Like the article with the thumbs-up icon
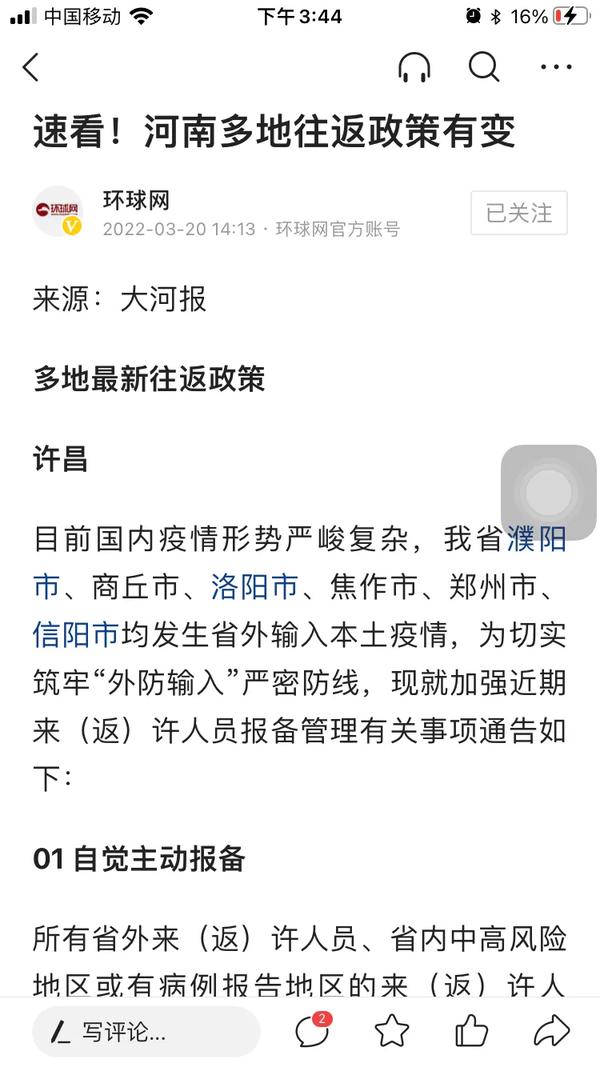 pyautogui.click(x=471, y=1031)
